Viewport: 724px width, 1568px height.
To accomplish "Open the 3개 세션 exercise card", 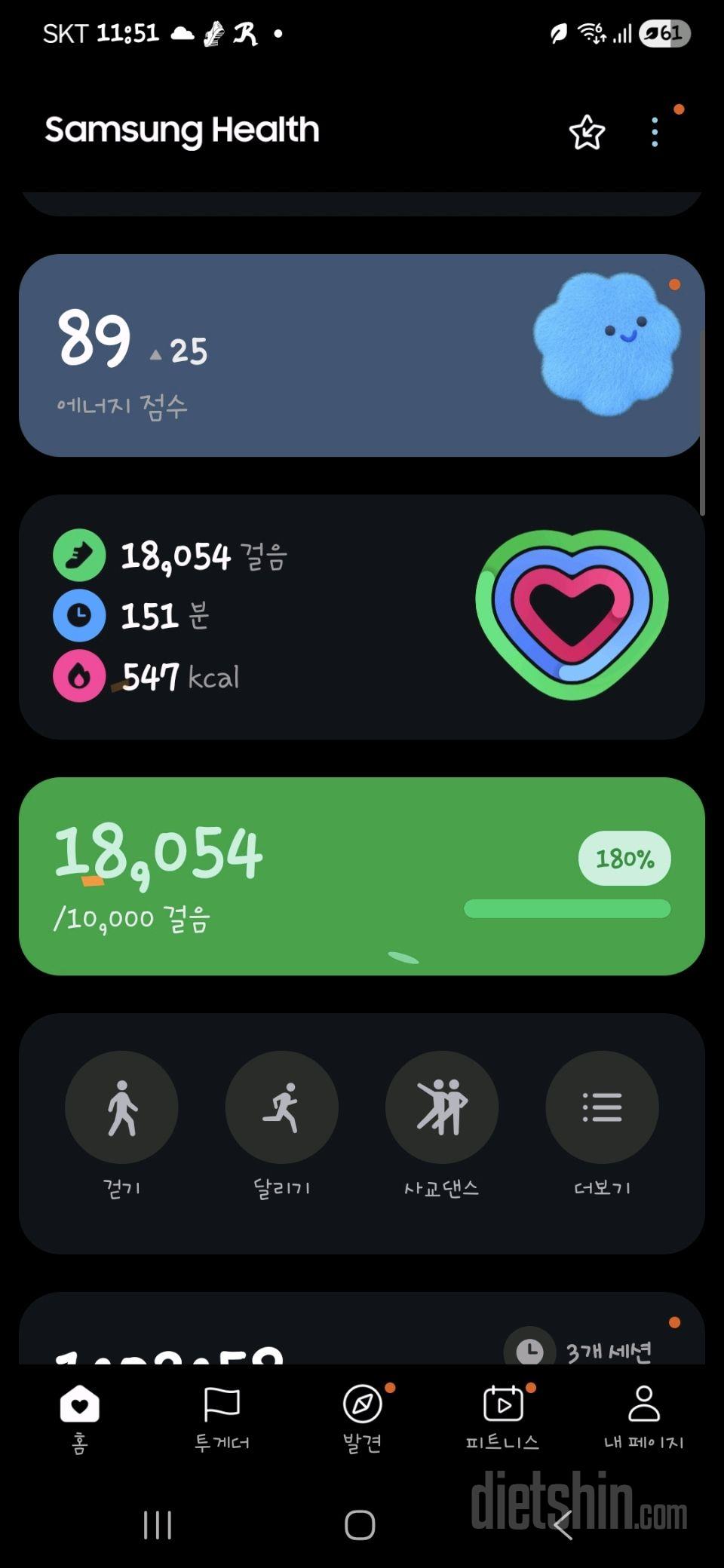I will (362, 1334).
